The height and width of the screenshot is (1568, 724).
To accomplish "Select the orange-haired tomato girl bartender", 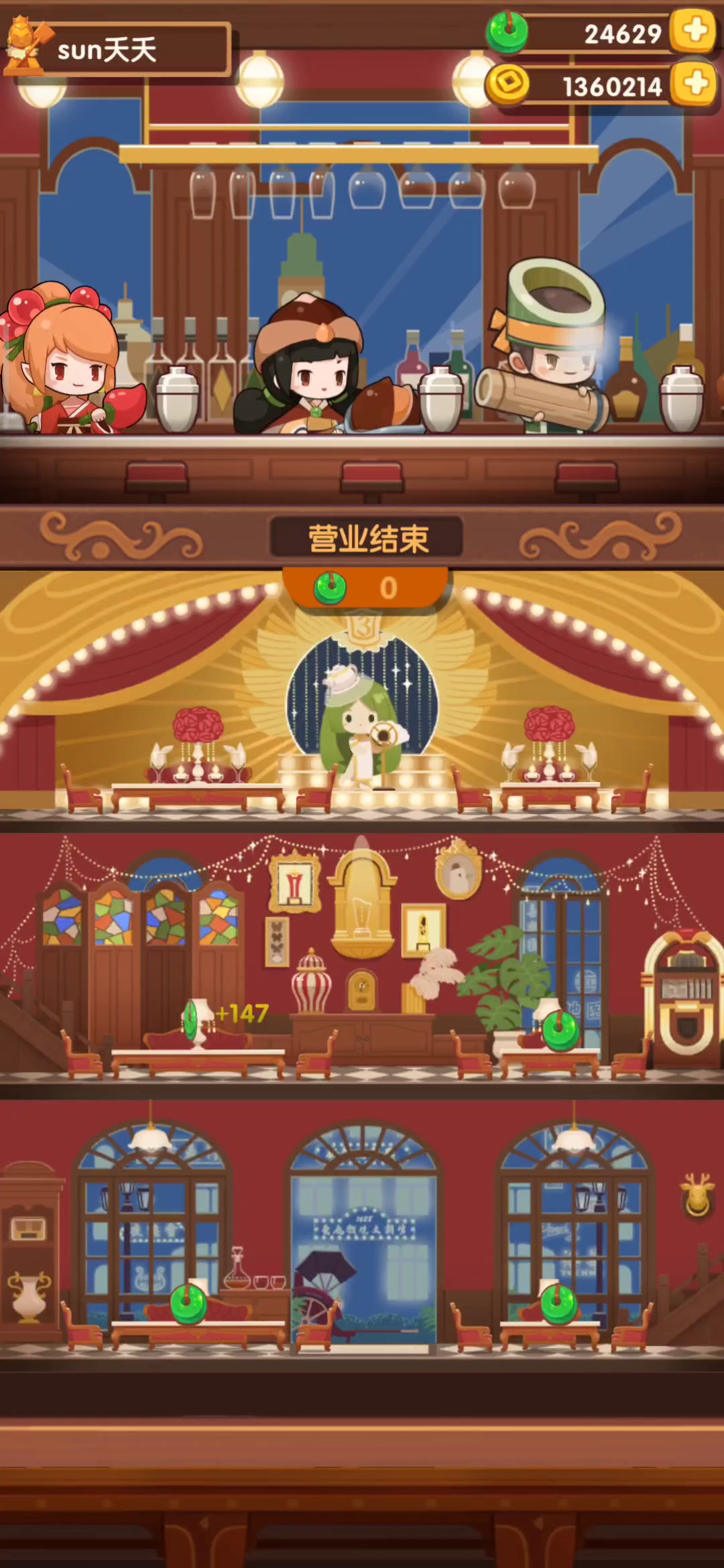I will (64, 362).
